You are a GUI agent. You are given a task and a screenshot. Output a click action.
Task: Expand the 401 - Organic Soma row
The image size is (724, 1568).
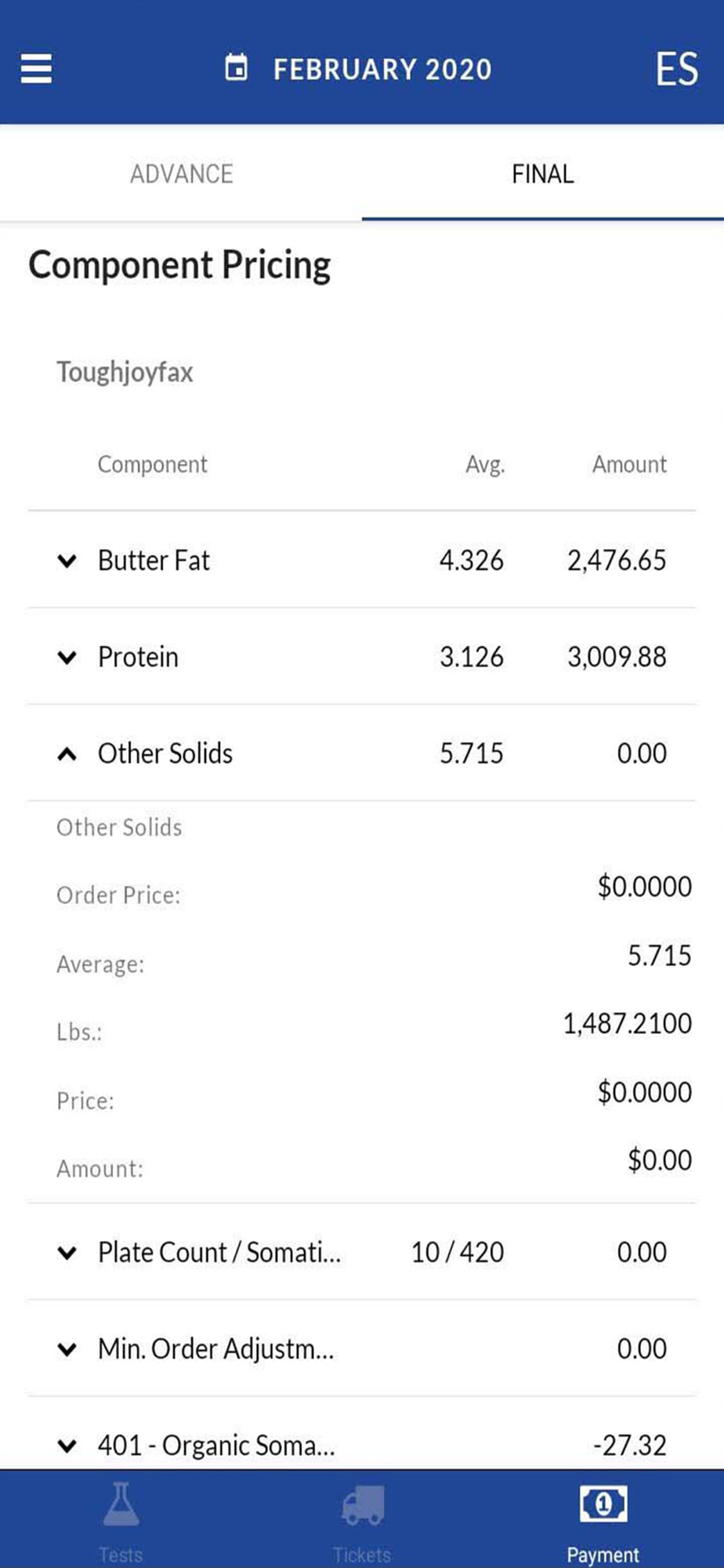[67, 1446]
